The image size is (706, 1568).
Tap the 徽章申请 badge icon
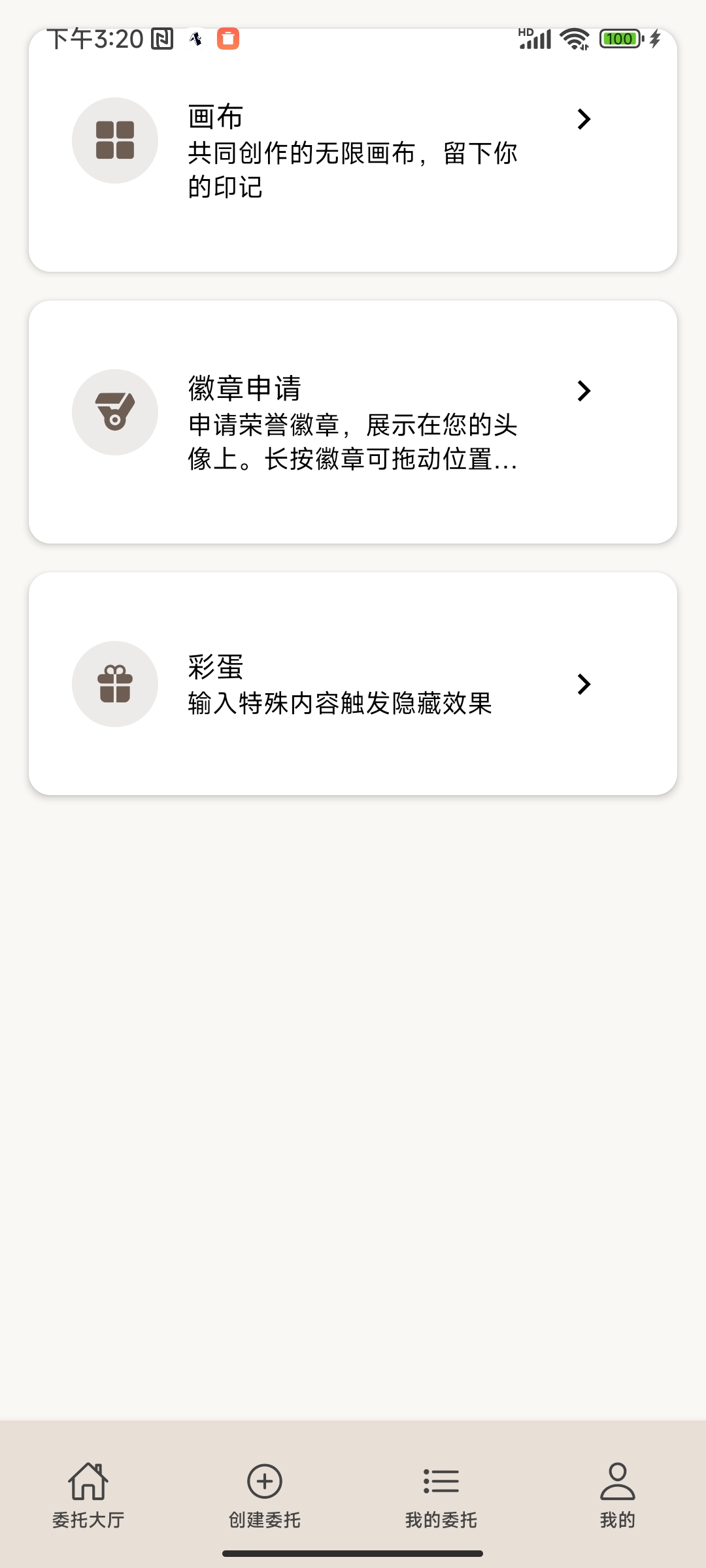click(114, 412)
